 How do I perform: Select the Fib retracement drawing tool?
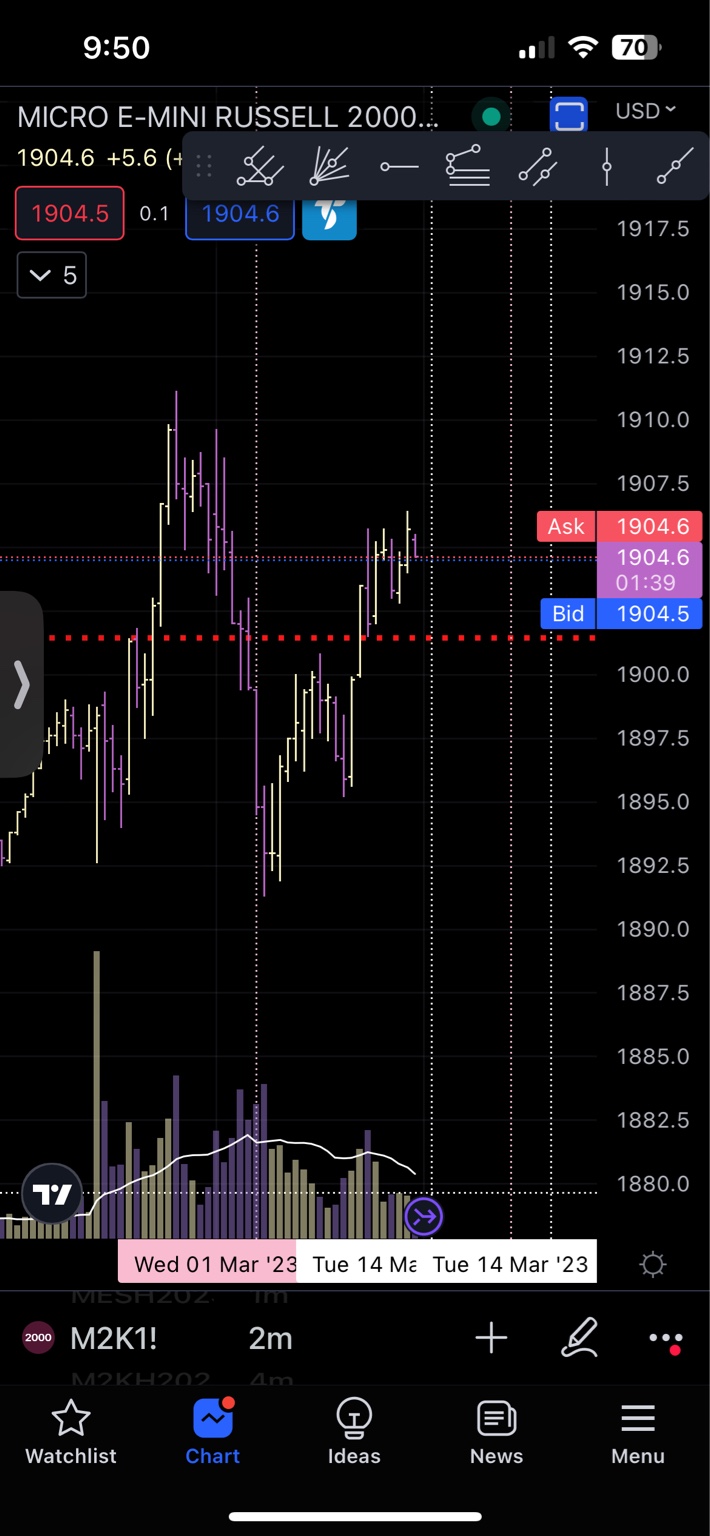point(467,166)
